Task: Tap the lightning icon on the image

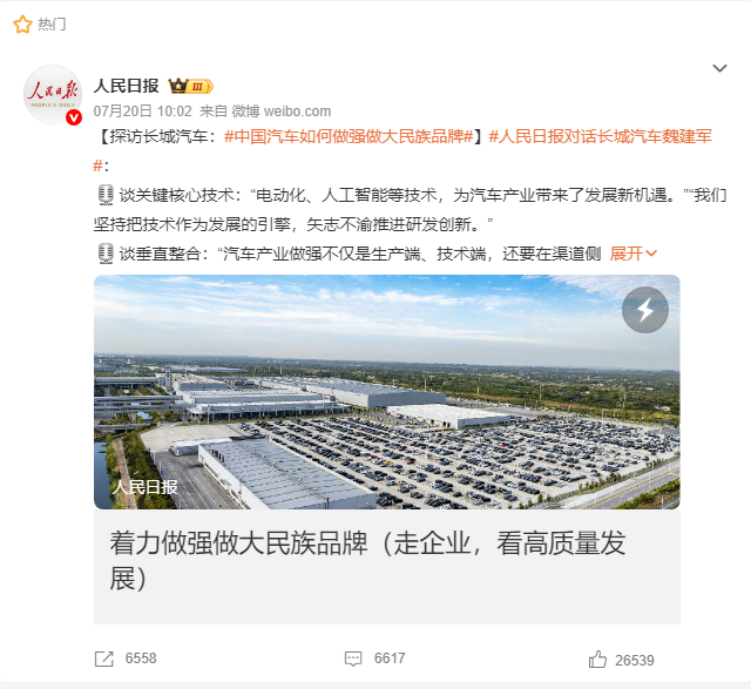Action: 645,310
